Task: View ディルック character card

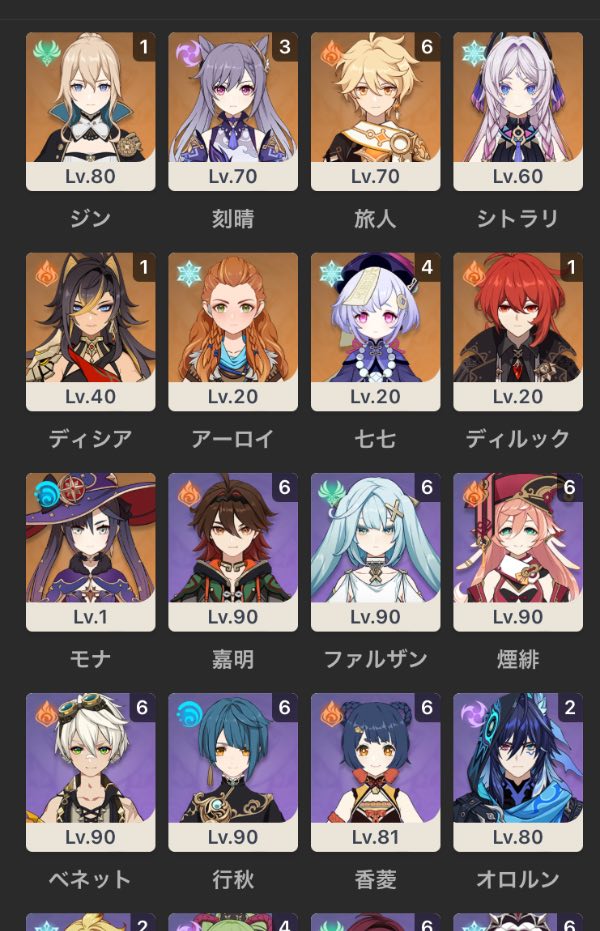Action: (518, 330)
